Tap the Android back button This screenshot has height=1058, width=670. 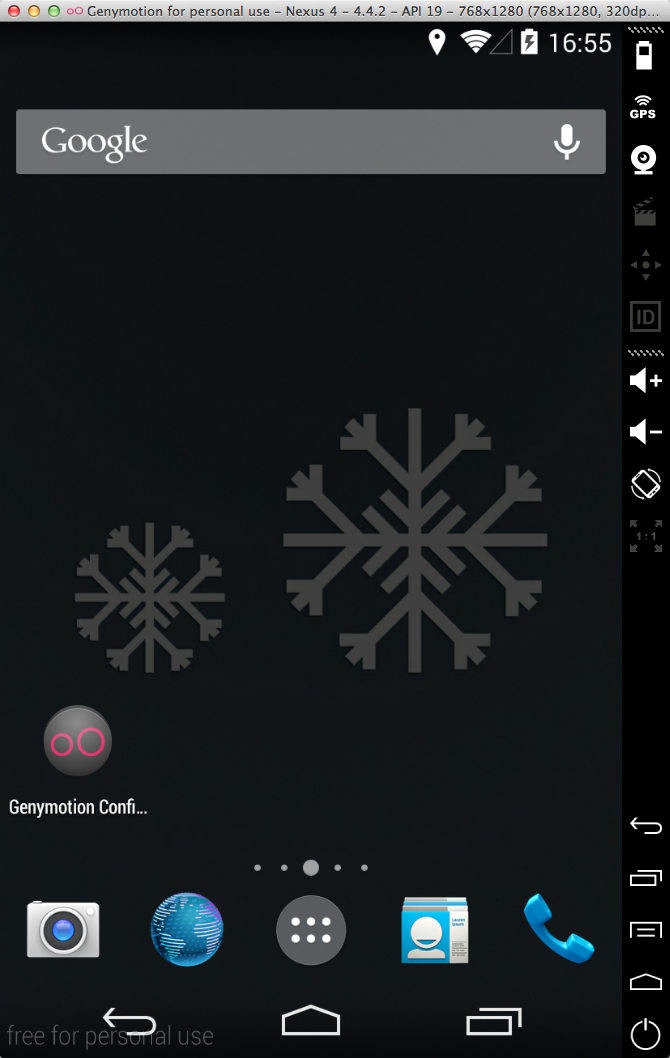coord(130,1021)
